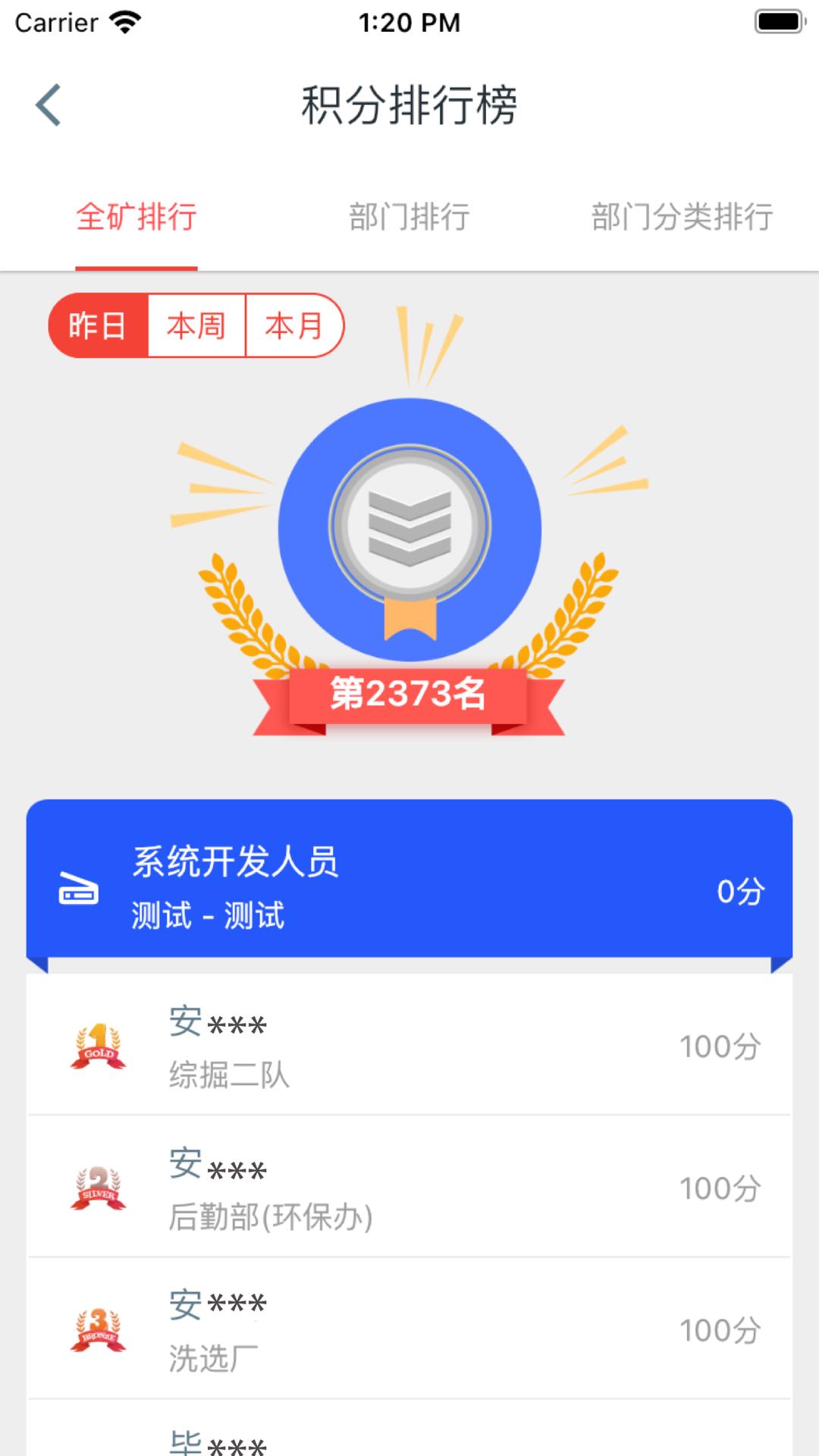The height and width of the screenshot is (1456, 819).
Task: Switch ranking period to 本周
Action: (x=196, y=326)
